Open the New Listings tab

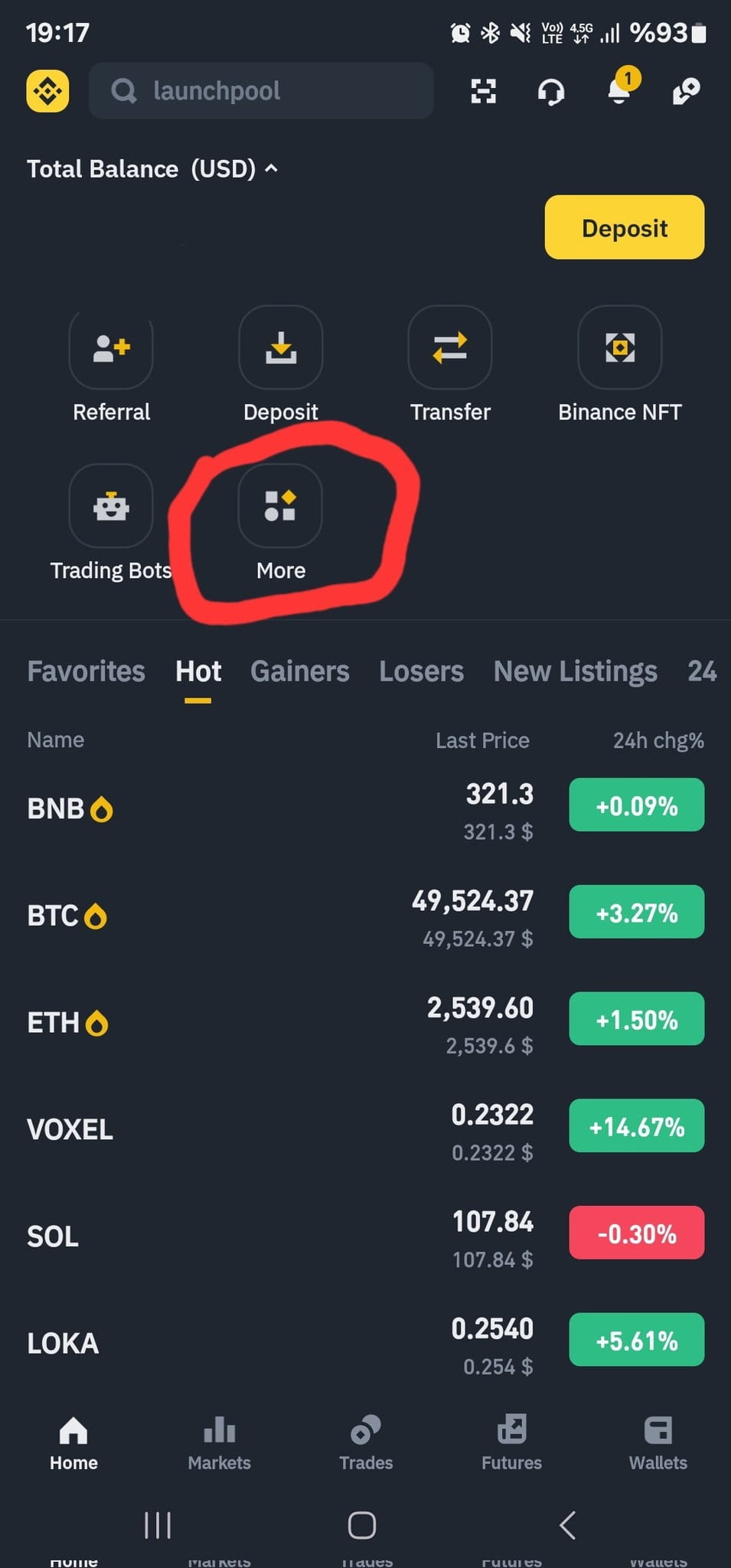click(x=574, y=671)
